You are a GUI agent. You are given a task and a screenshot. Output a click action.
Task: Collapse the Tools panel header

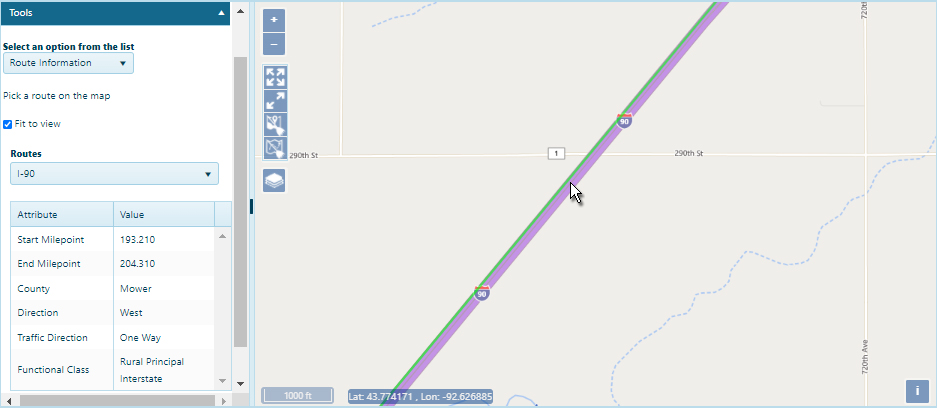[221, 13]
